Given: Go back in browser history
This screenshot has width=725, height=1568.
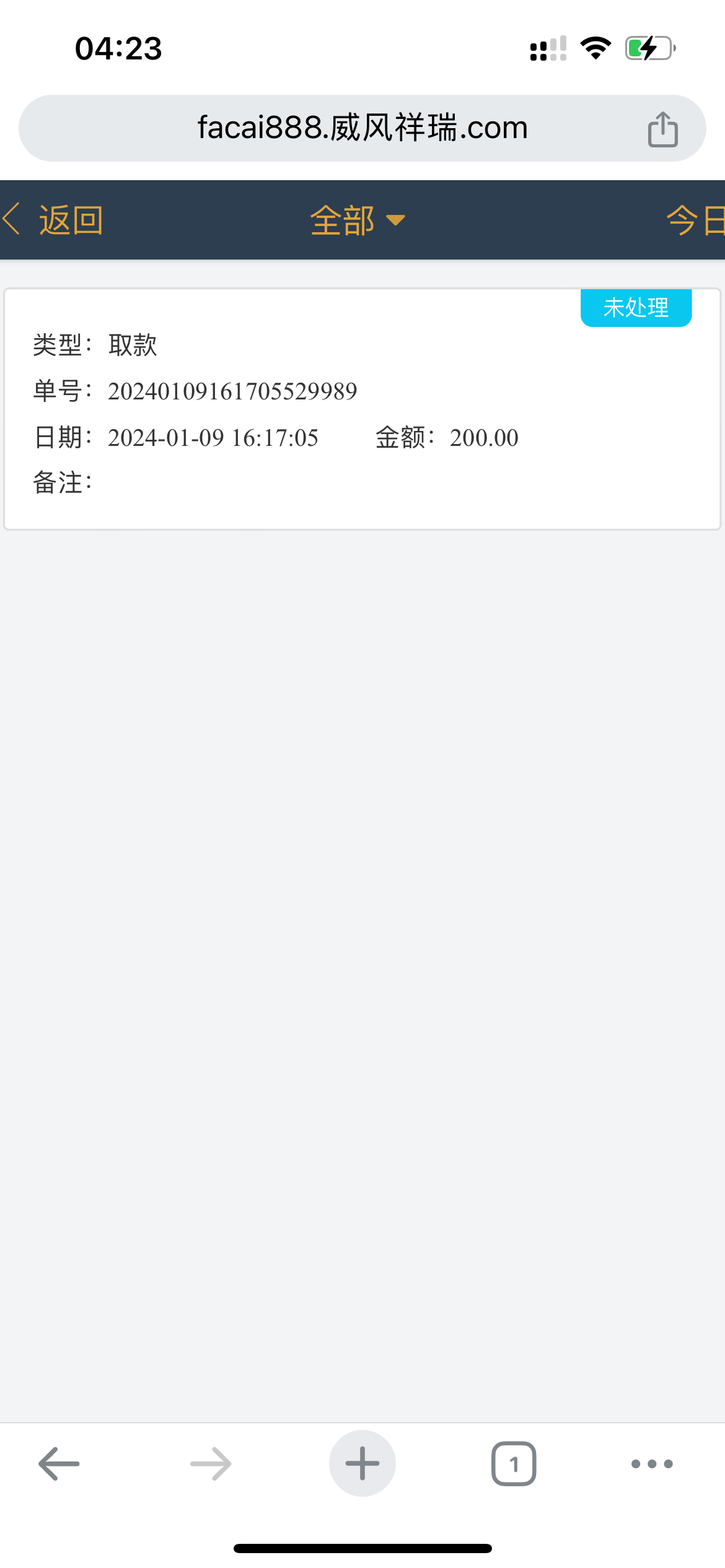Looking at the screenshot, I should pos(59,1464).
